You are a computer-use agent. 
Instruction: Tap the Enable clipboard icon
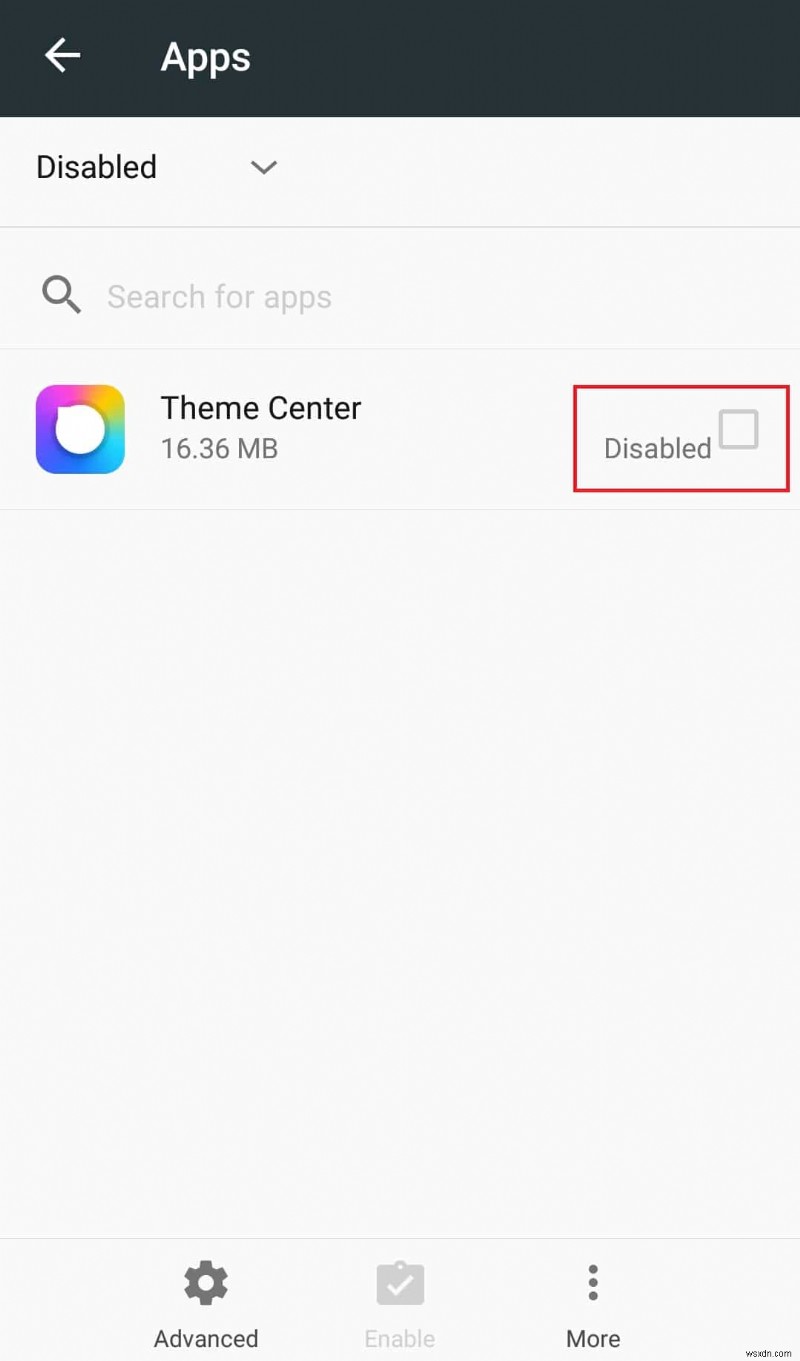399,1281
